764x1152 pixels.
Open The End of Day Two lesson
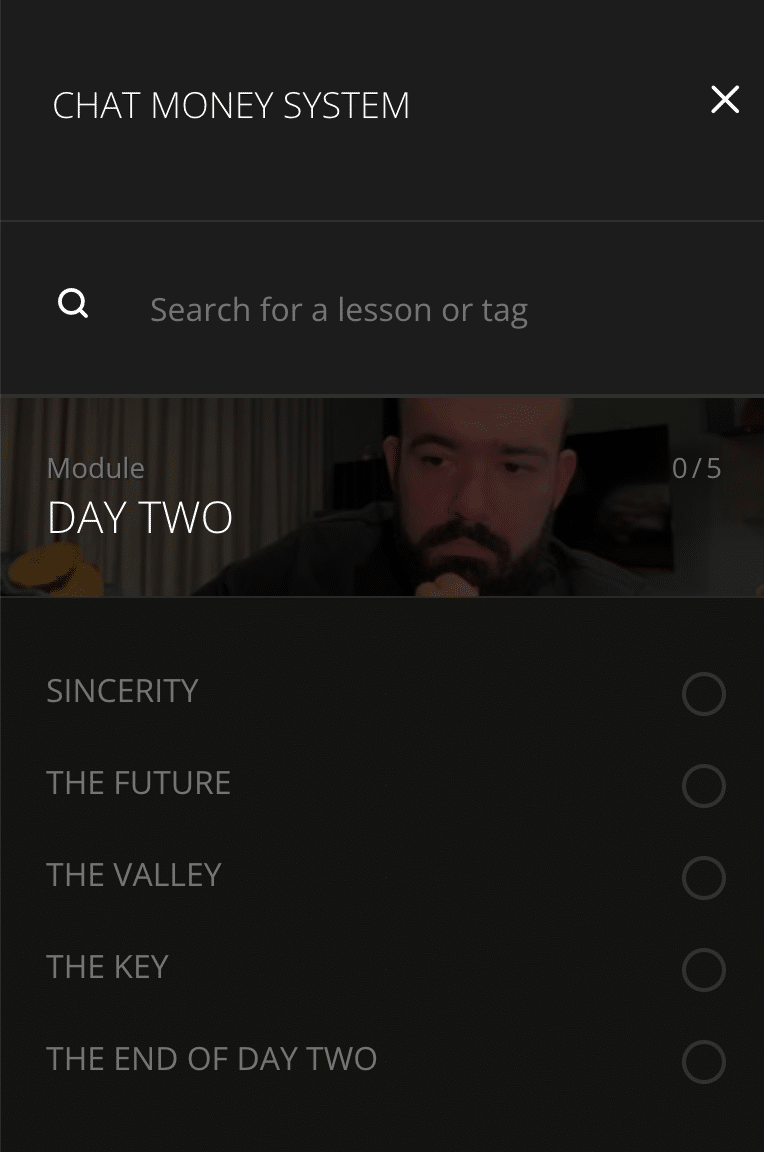point(212,1059)
